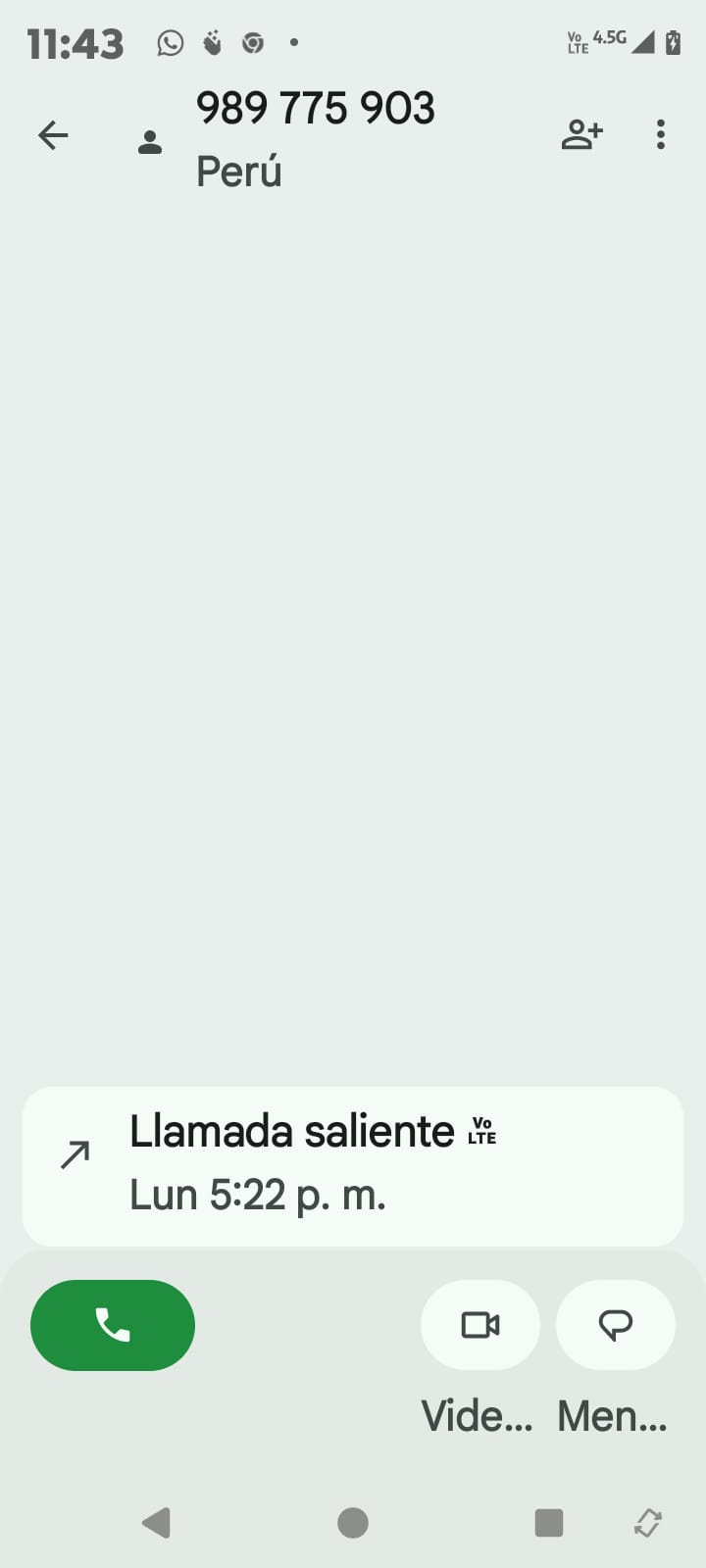
Task: Send a message to this number
Action: (x=615, y=1325)
